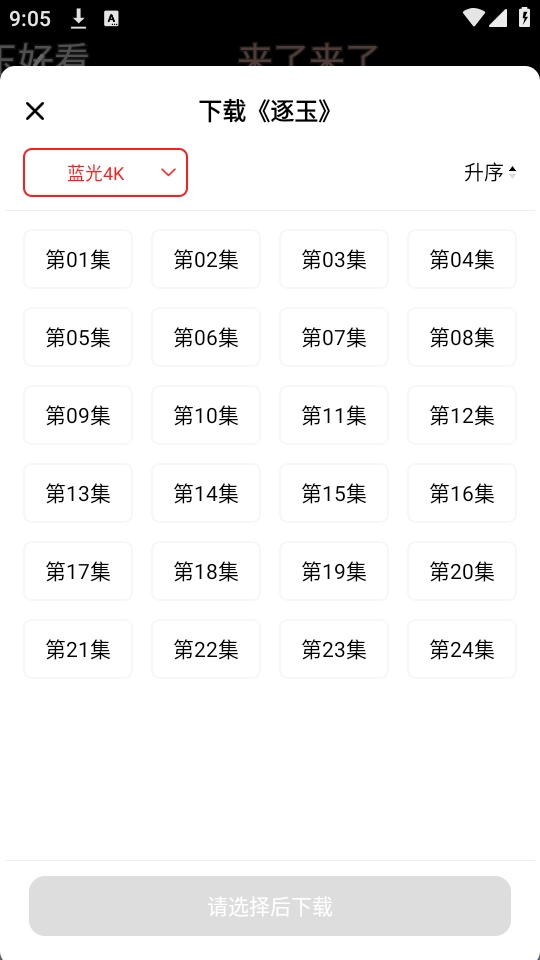Pick episode 第23集

[x=334, y=649]
